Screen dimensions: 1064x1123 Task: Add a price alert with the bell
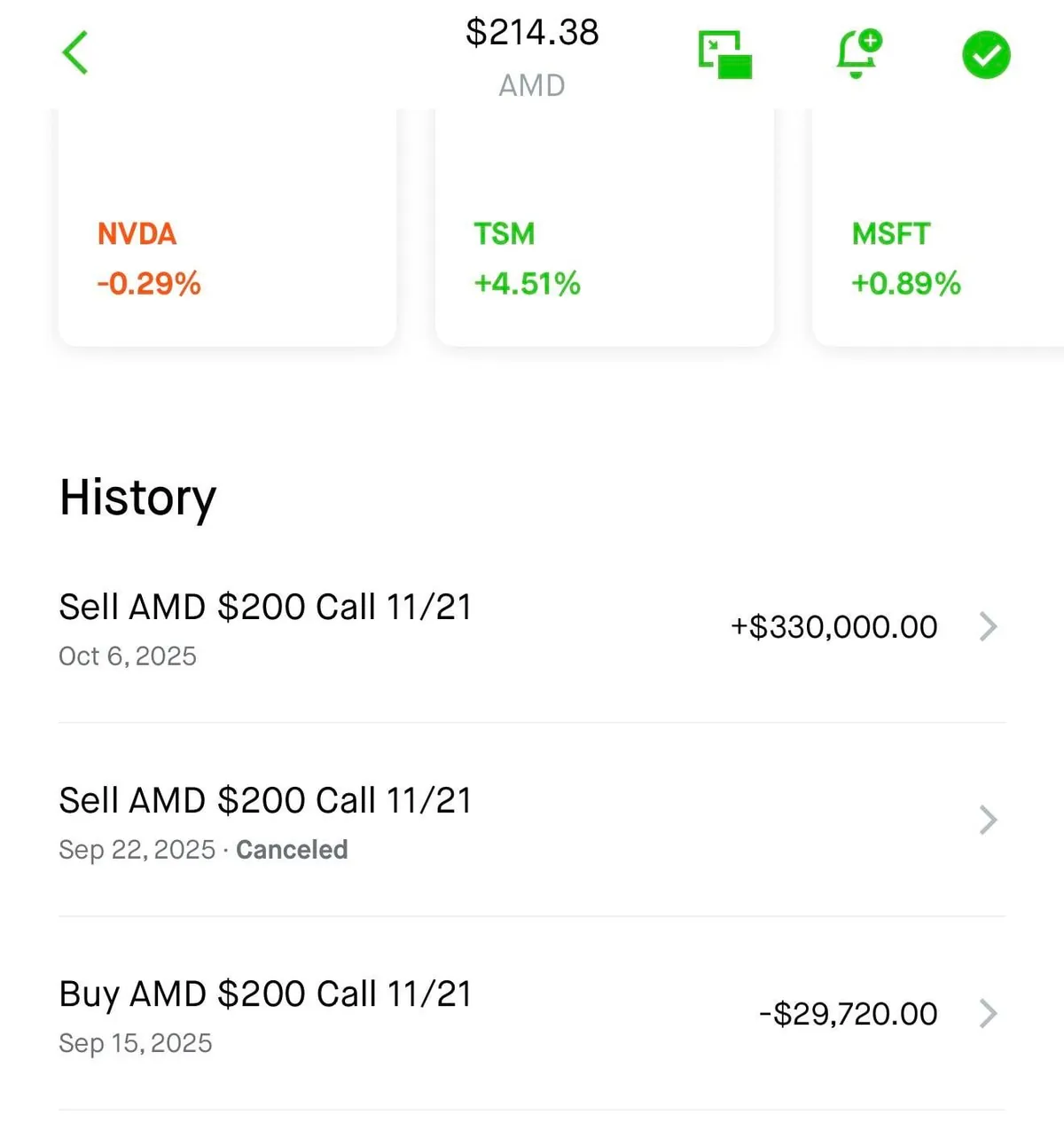pyautogui.click(x=857, y=53)
